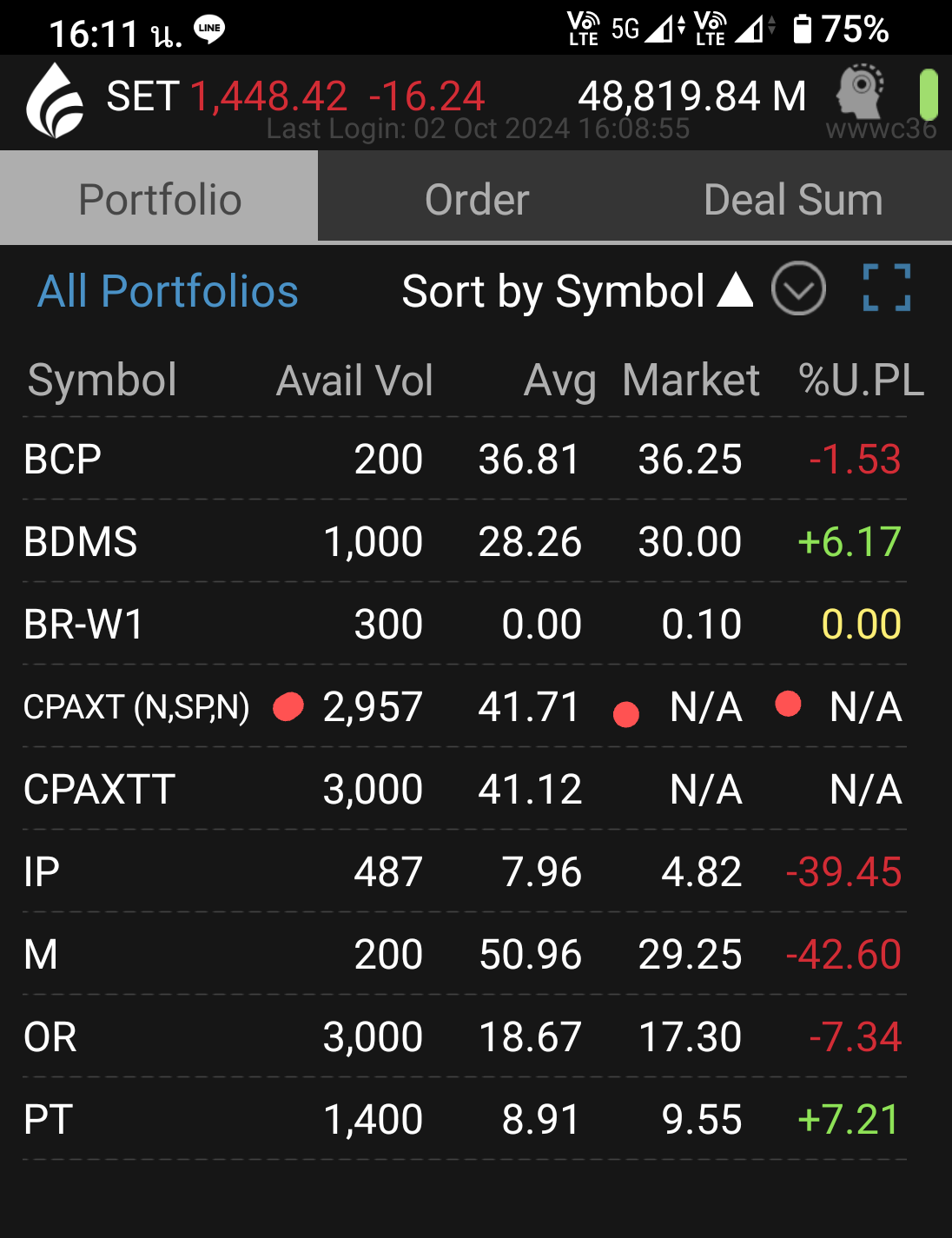Tap the app logo beside SET

[x=55, y=101]
